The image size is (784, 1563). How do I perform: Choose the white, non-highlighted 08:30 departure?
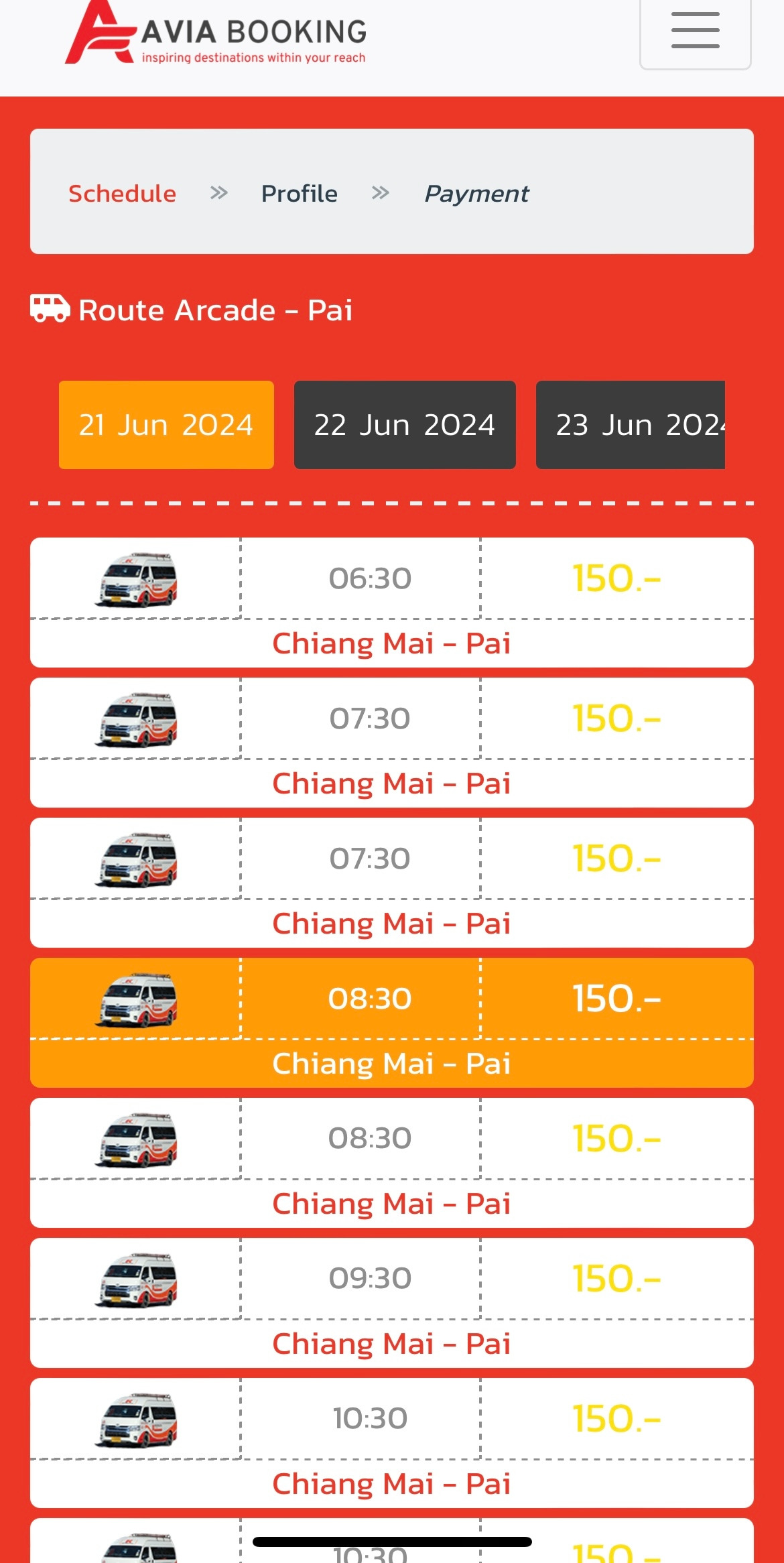point(391,1162)
